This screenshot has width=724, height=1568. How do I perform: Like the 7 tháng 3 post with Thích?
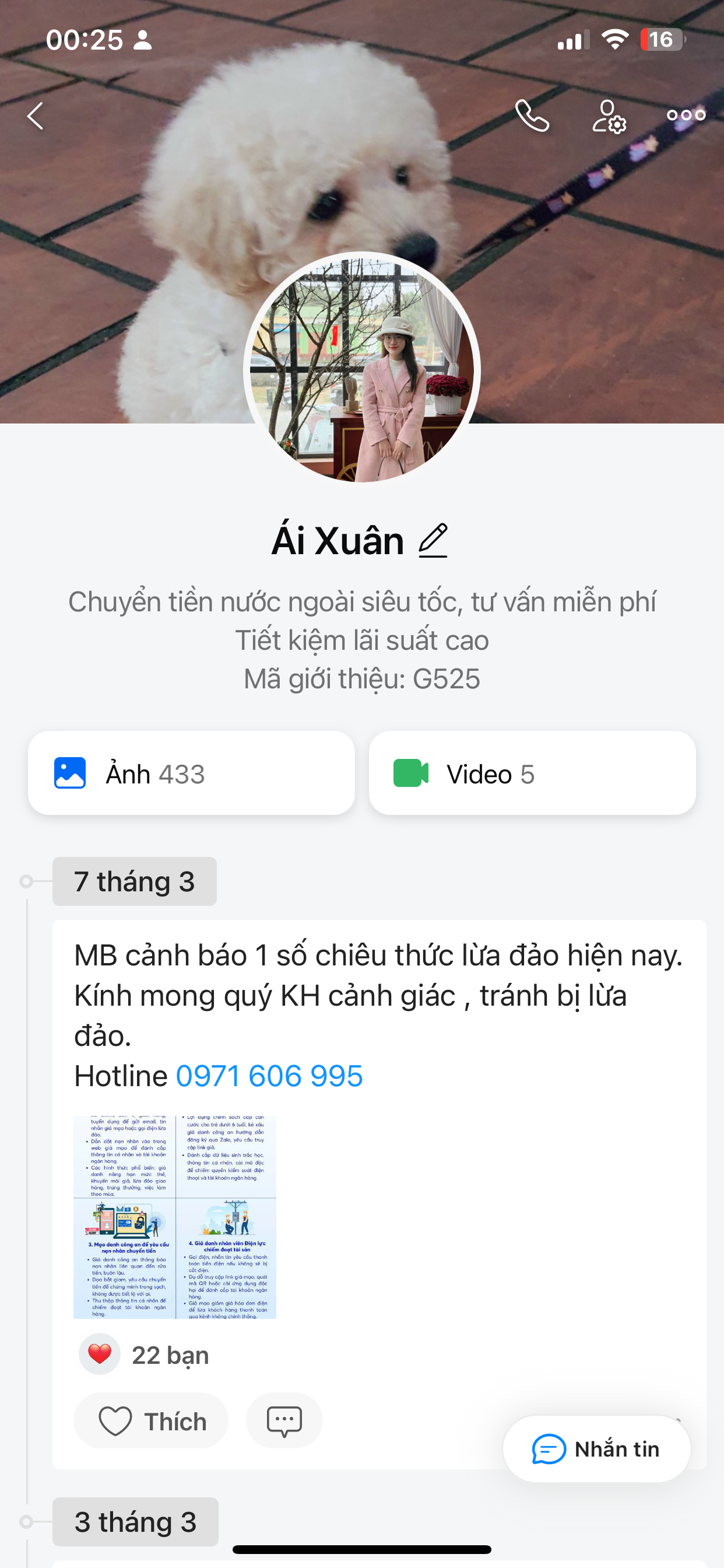tap(152, 1422)
